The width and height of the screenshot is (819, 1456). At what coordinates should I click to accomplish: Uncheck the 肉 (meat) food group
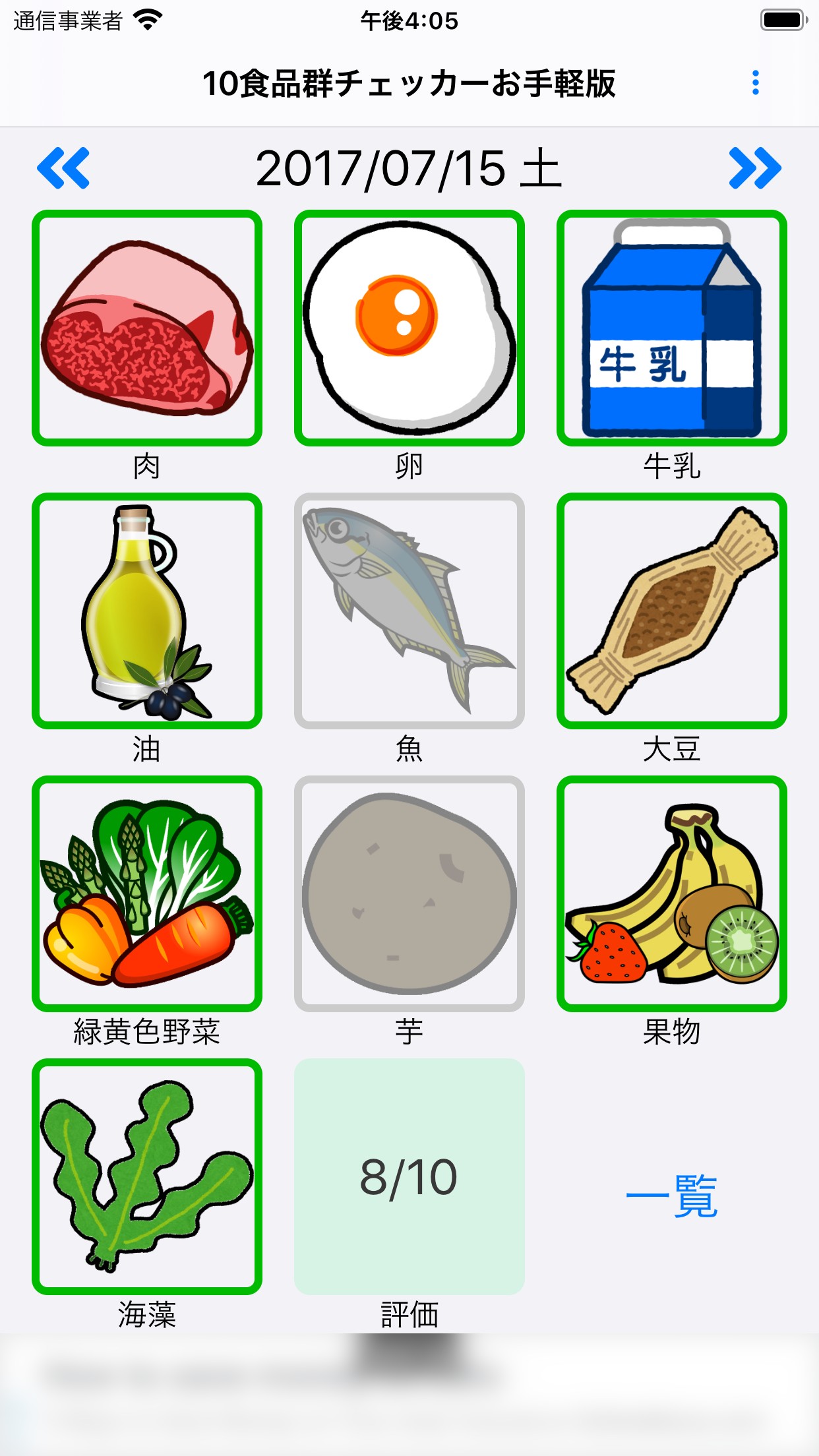pyautogui.click(x=147, y=328)
